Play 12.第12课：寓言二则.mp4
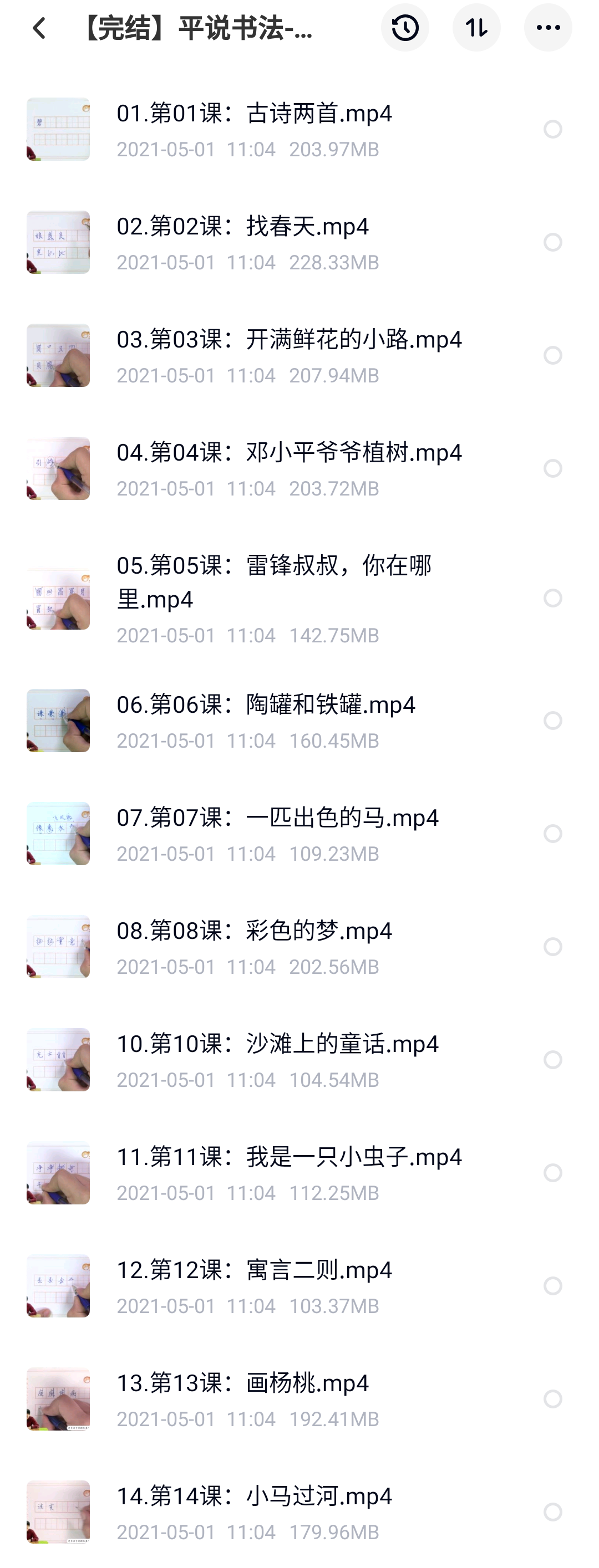Image resolution: width=599 pixels, height=1568 pixels. (x=254, y=1270)
